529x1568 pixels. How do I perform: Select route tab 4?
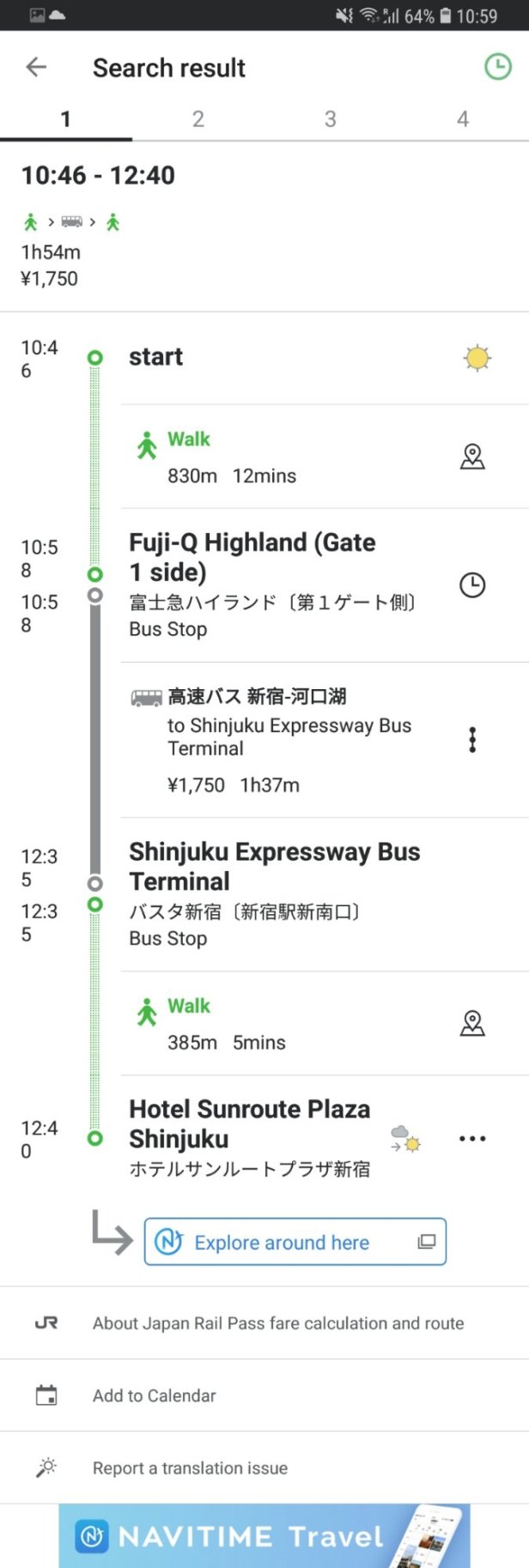pyautogui.click(x=463, y=119)
